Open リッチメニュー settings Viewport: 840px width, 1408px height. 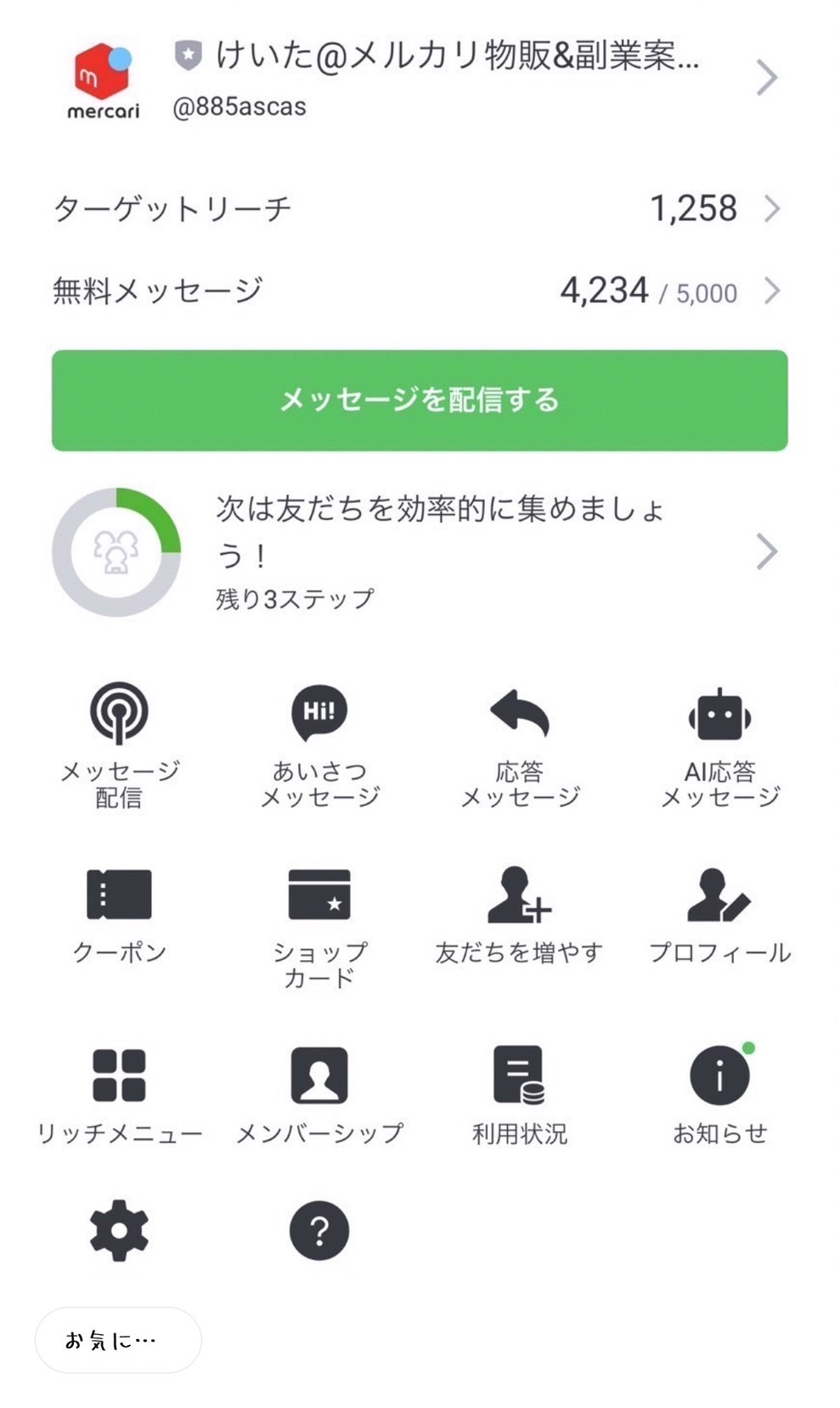(119, 1096)
